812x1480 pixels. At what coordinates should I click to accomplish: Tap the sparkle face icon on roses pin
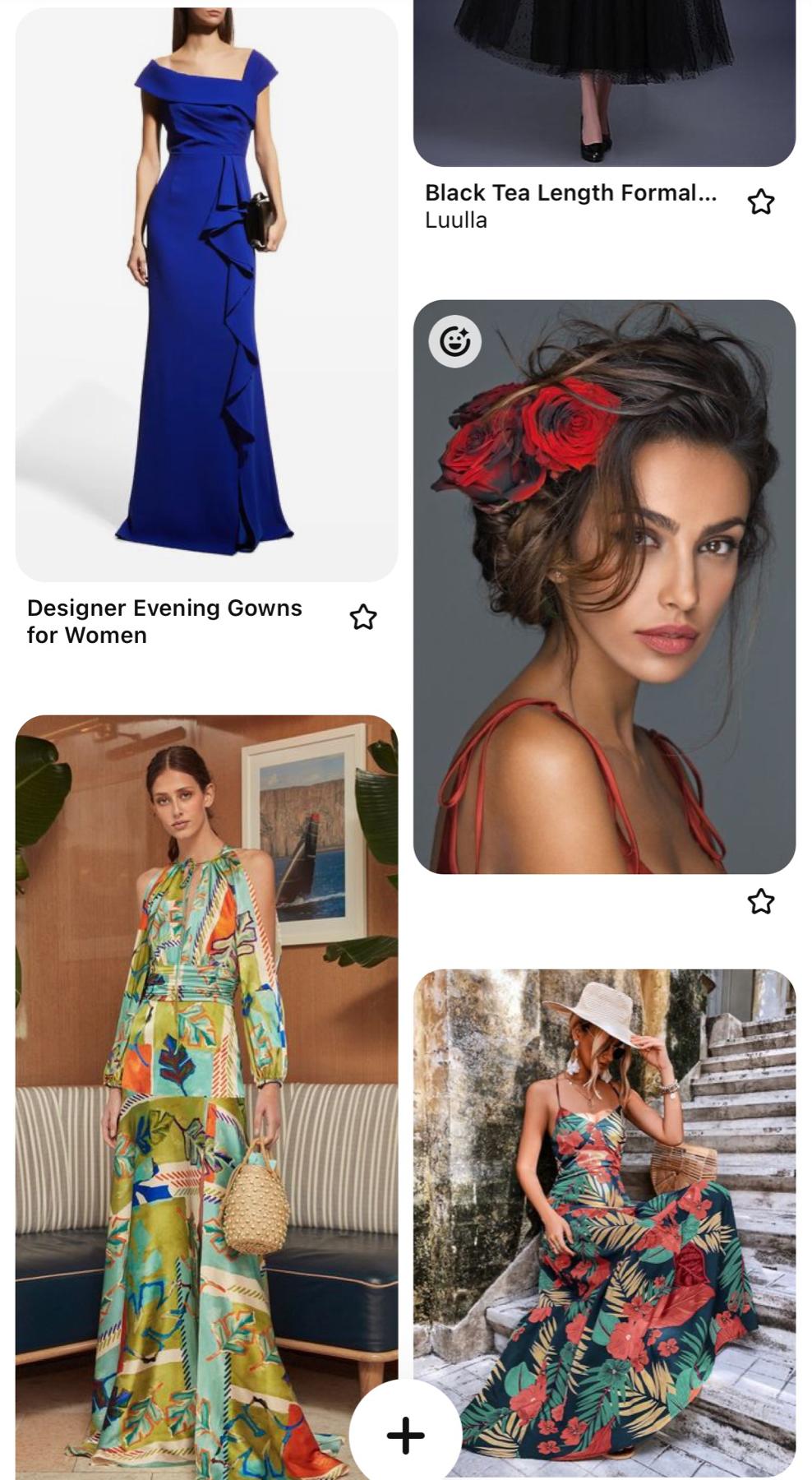coord(454,341)
